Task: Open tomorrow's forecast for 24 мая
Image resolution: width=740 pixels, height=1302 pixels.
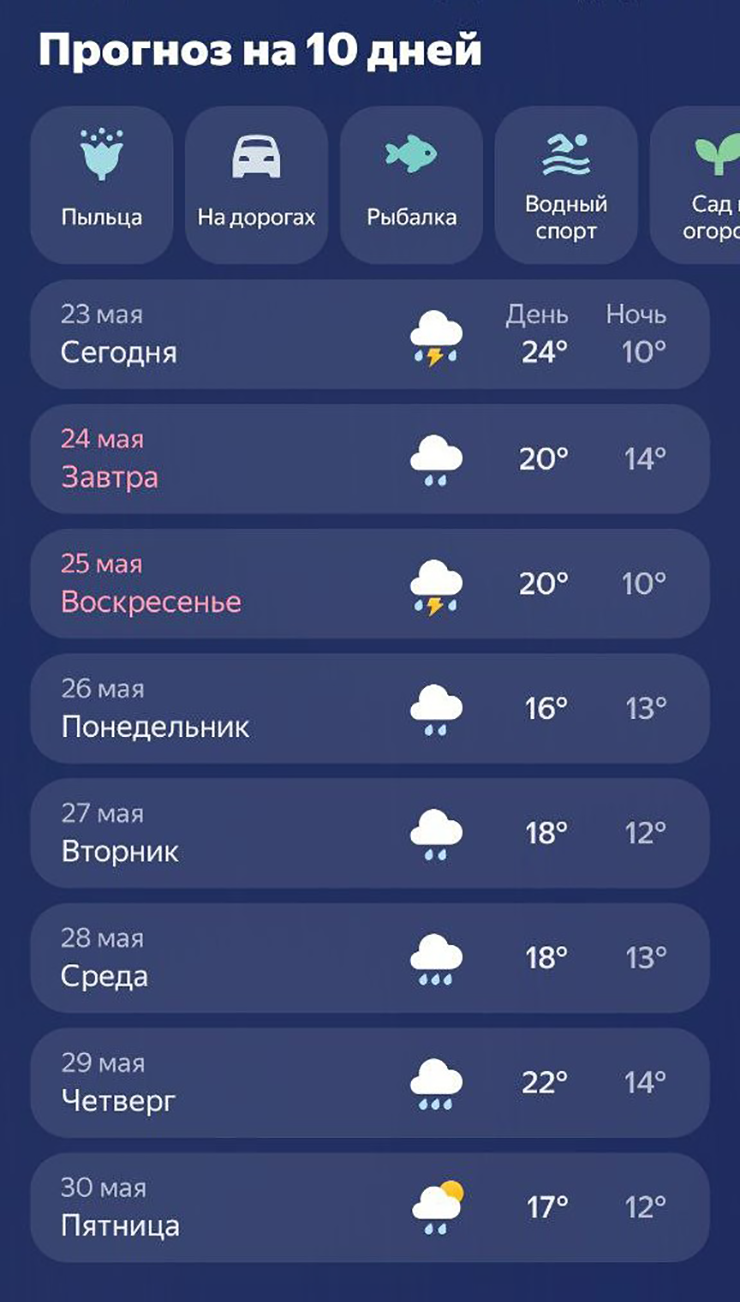Action: (370, 459)
